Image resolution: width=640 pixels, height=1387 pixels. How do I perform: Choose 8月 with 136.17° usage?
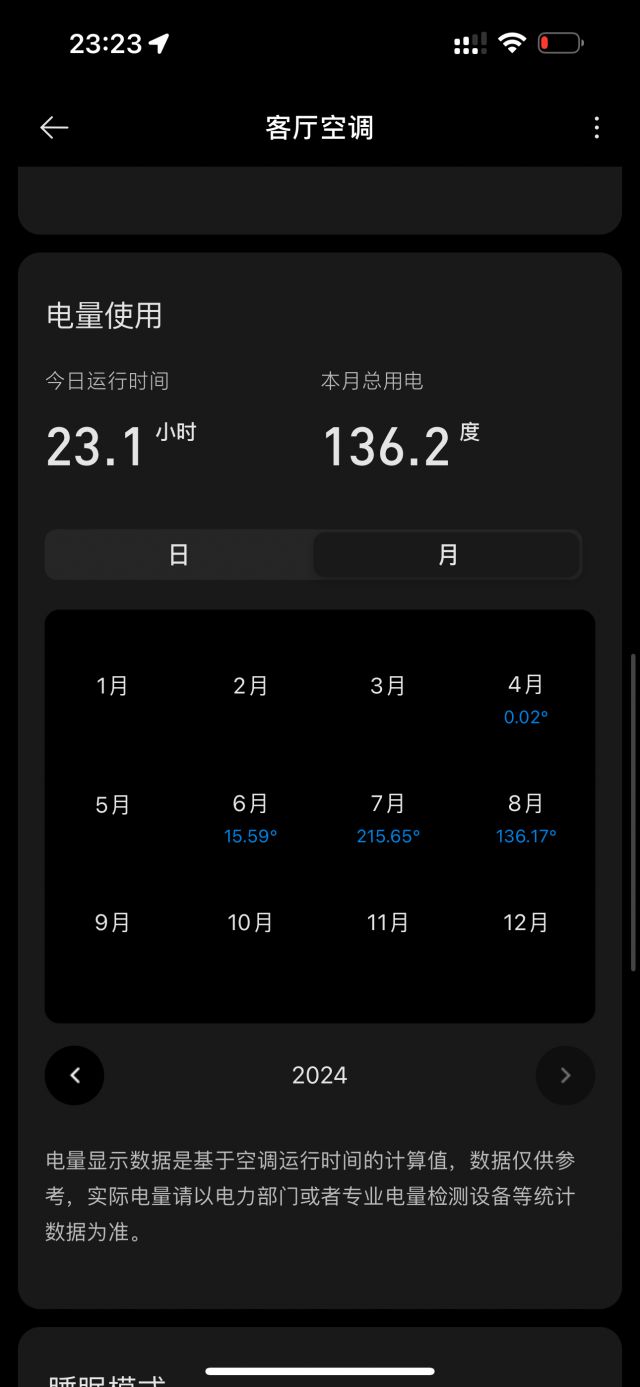526,818
